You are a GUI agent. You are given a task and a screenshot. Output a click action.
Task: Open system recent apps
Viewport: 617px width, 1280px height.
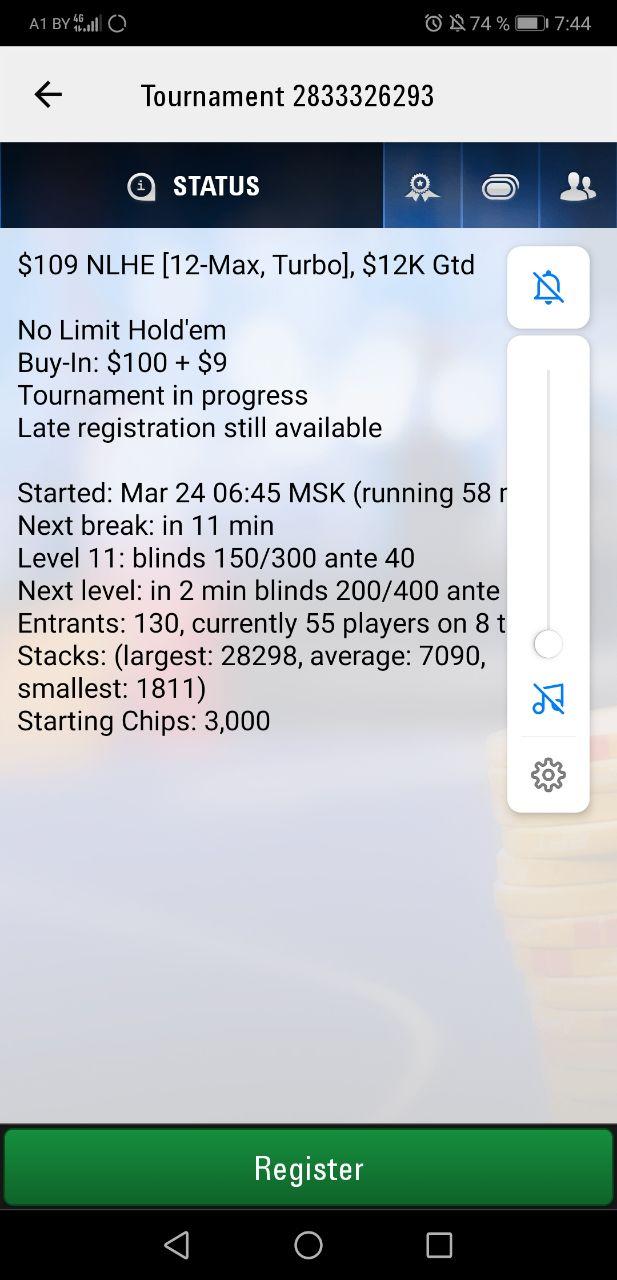click(x=439, y=1245)
